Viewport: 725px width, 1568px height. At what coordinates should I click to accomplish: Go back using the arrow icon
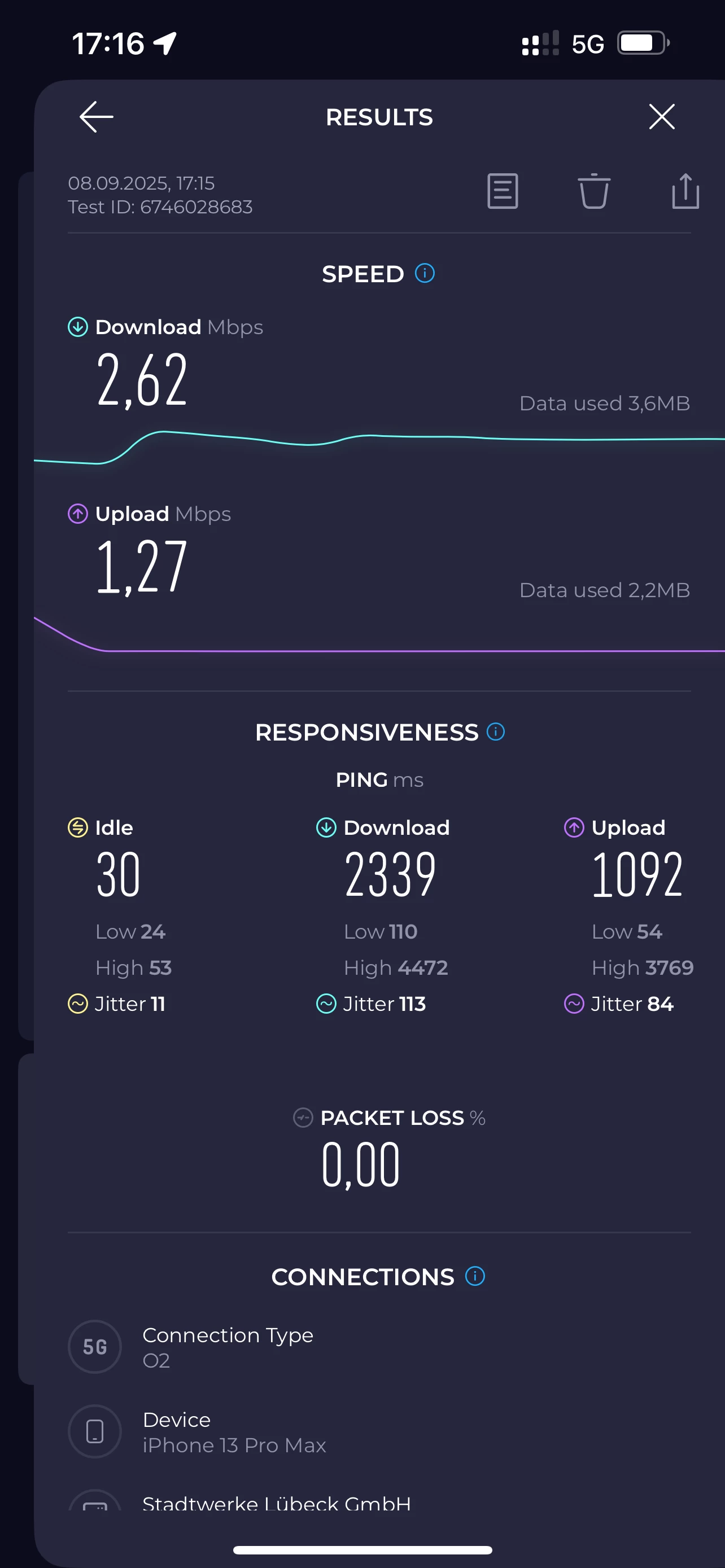point(96,117)
